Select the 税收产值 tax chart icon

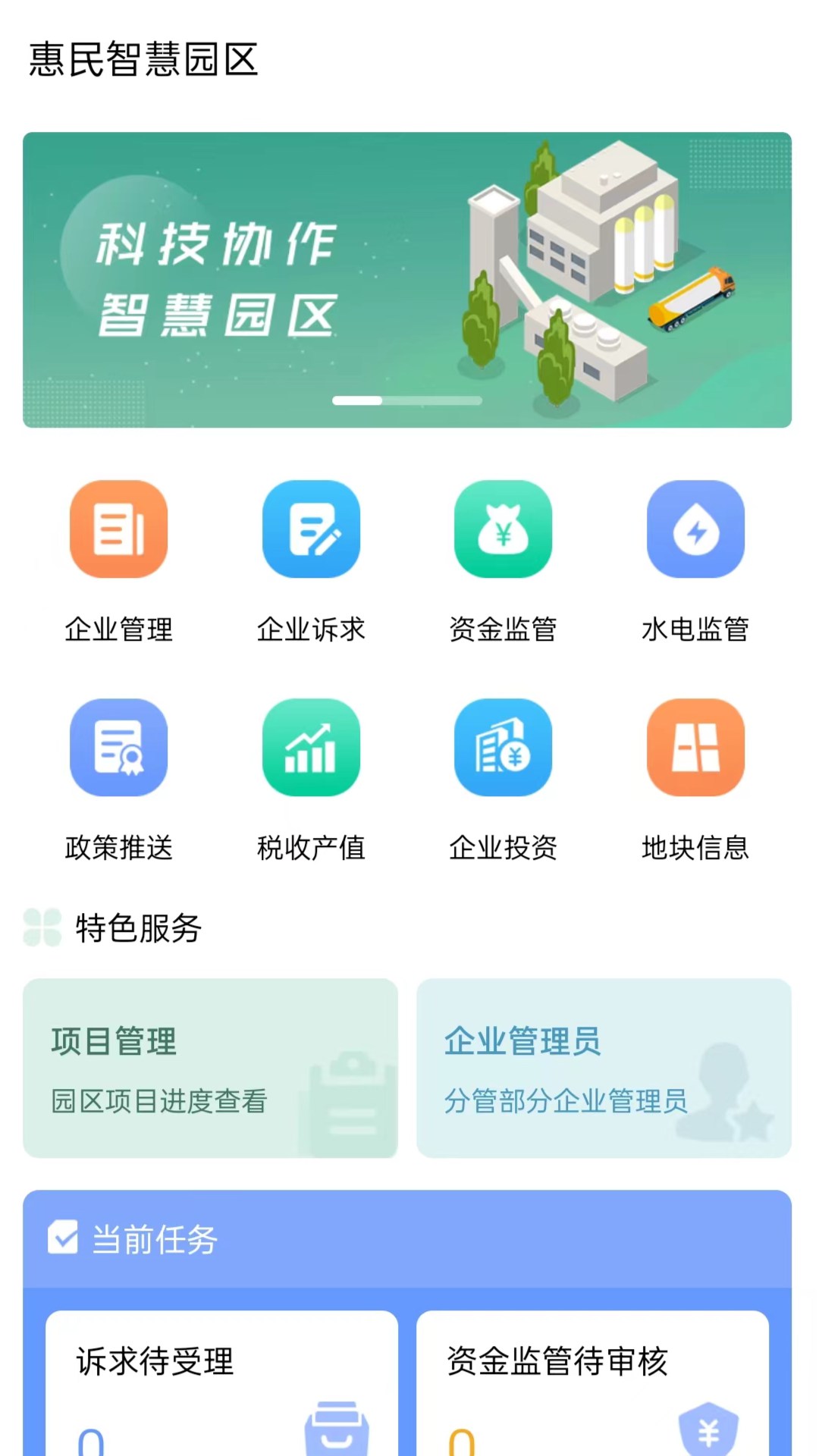[x=310, y=747]
